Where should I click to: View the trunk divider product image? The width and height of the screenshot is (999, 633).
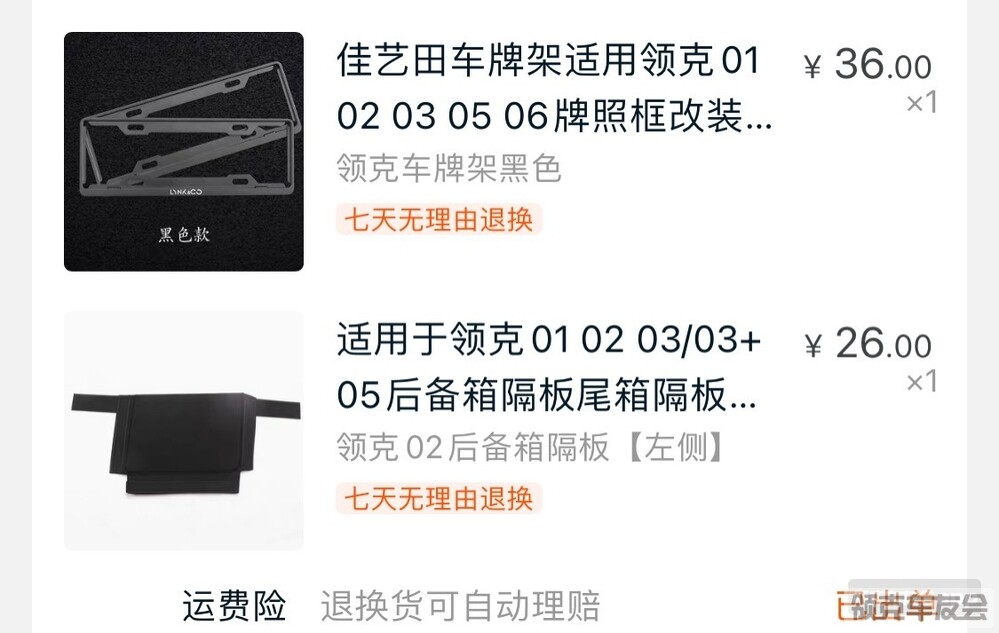pos(184,431)
